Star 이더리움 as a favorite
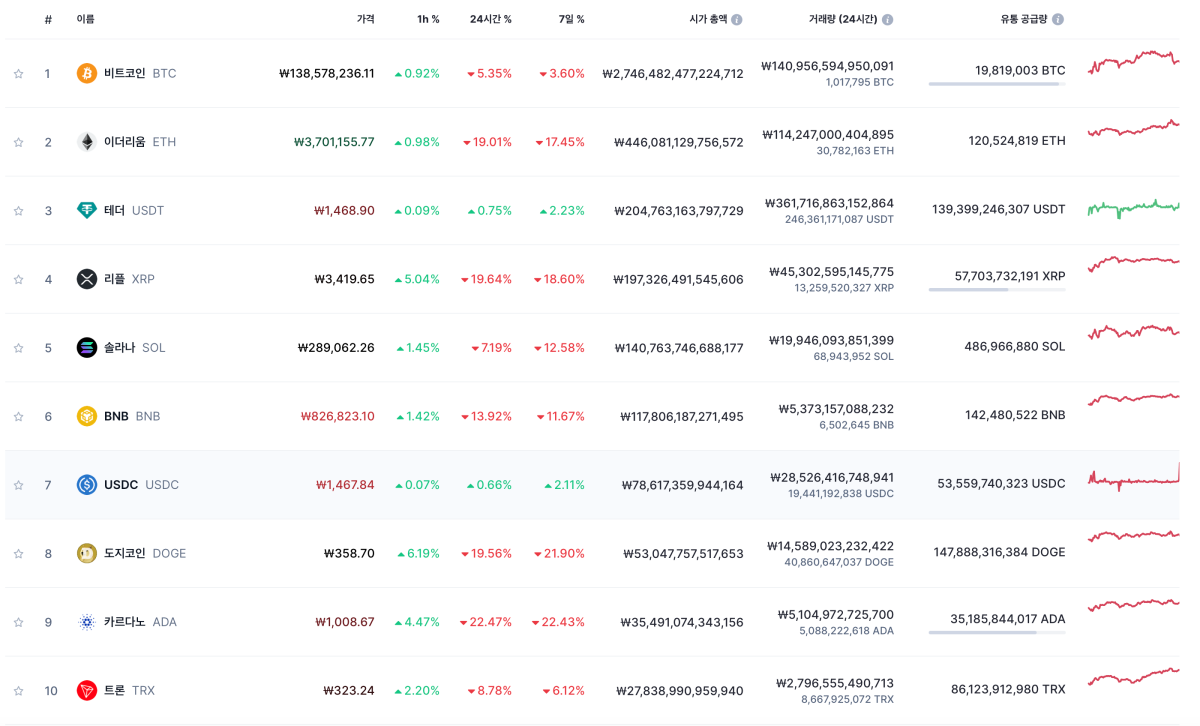Viewport: 1200px width, 726px height. [18, 142]
